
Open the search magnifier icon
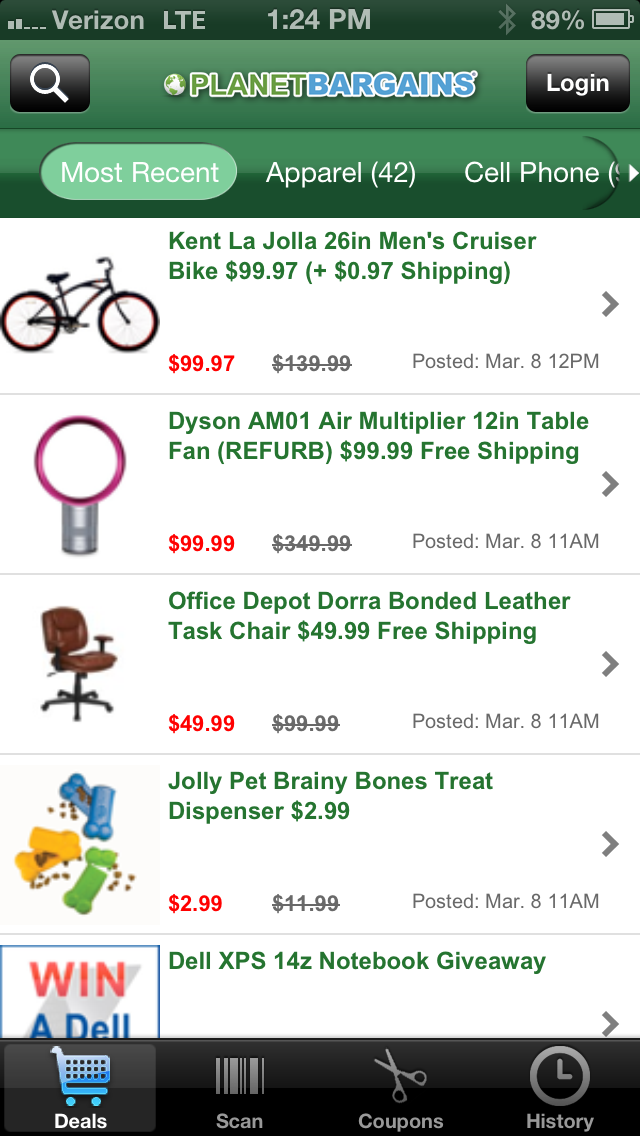(x=50, y=83)
